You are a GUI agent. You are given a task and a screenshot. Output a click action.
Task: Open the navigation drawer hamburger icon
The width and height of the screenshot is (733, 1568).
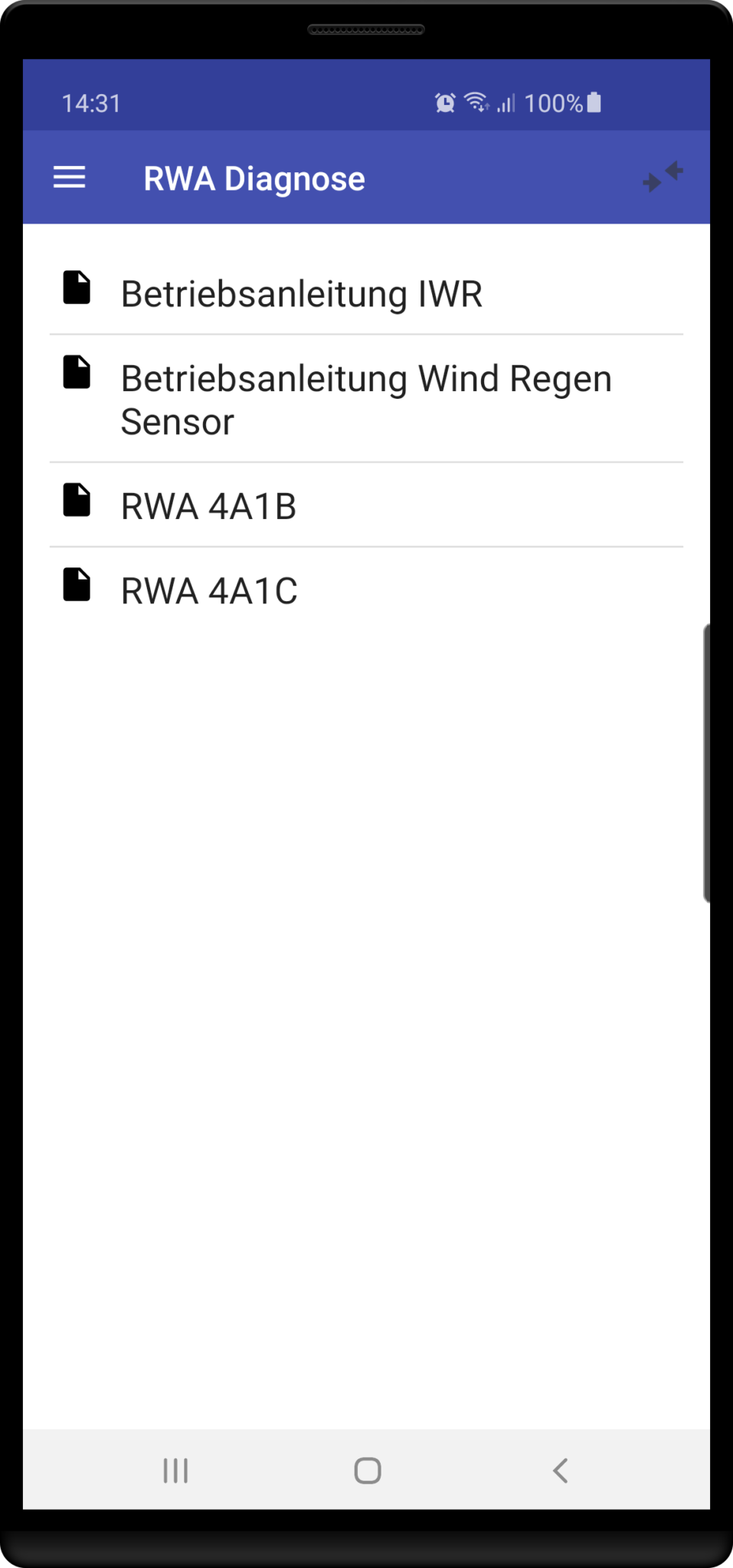point(69,177)
